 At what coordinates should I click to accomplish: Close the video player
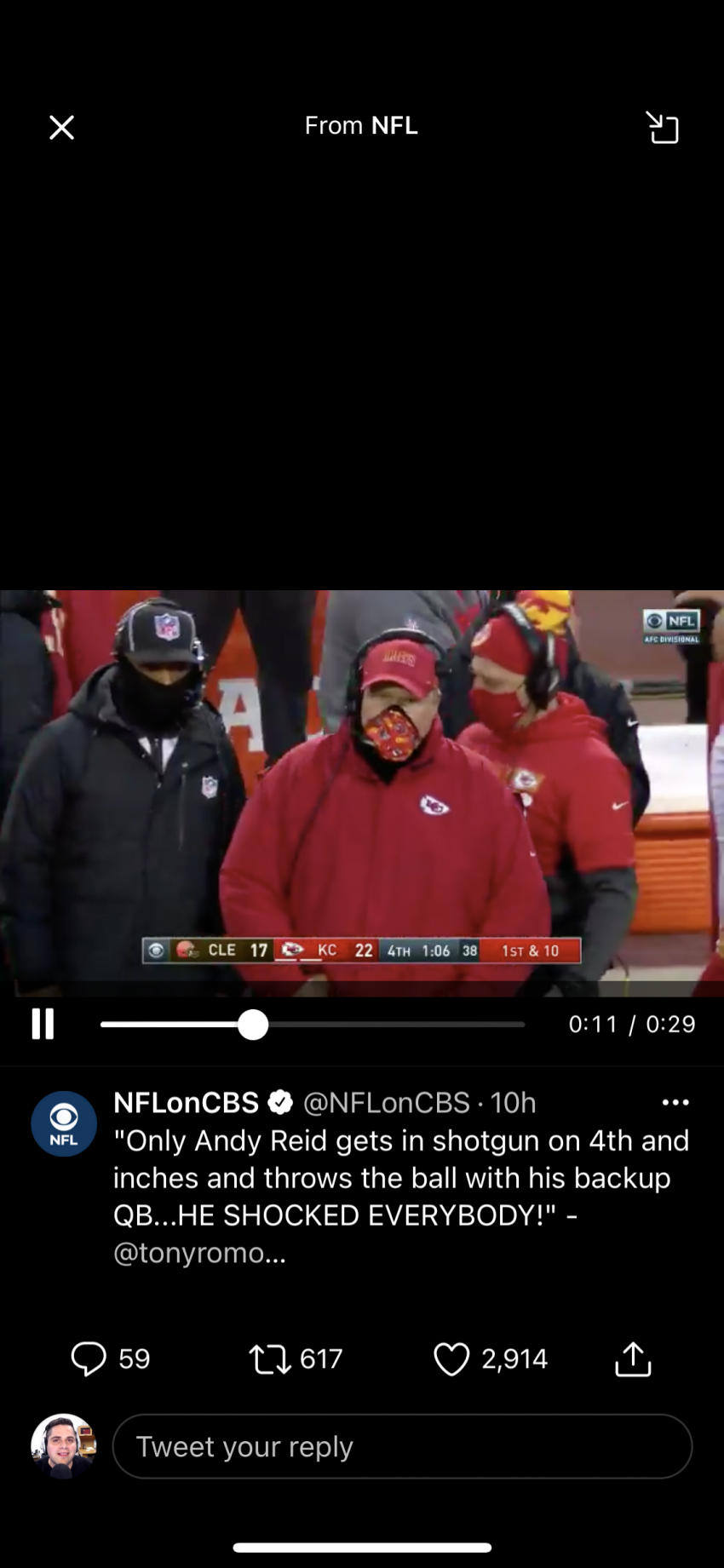point(61,128)
